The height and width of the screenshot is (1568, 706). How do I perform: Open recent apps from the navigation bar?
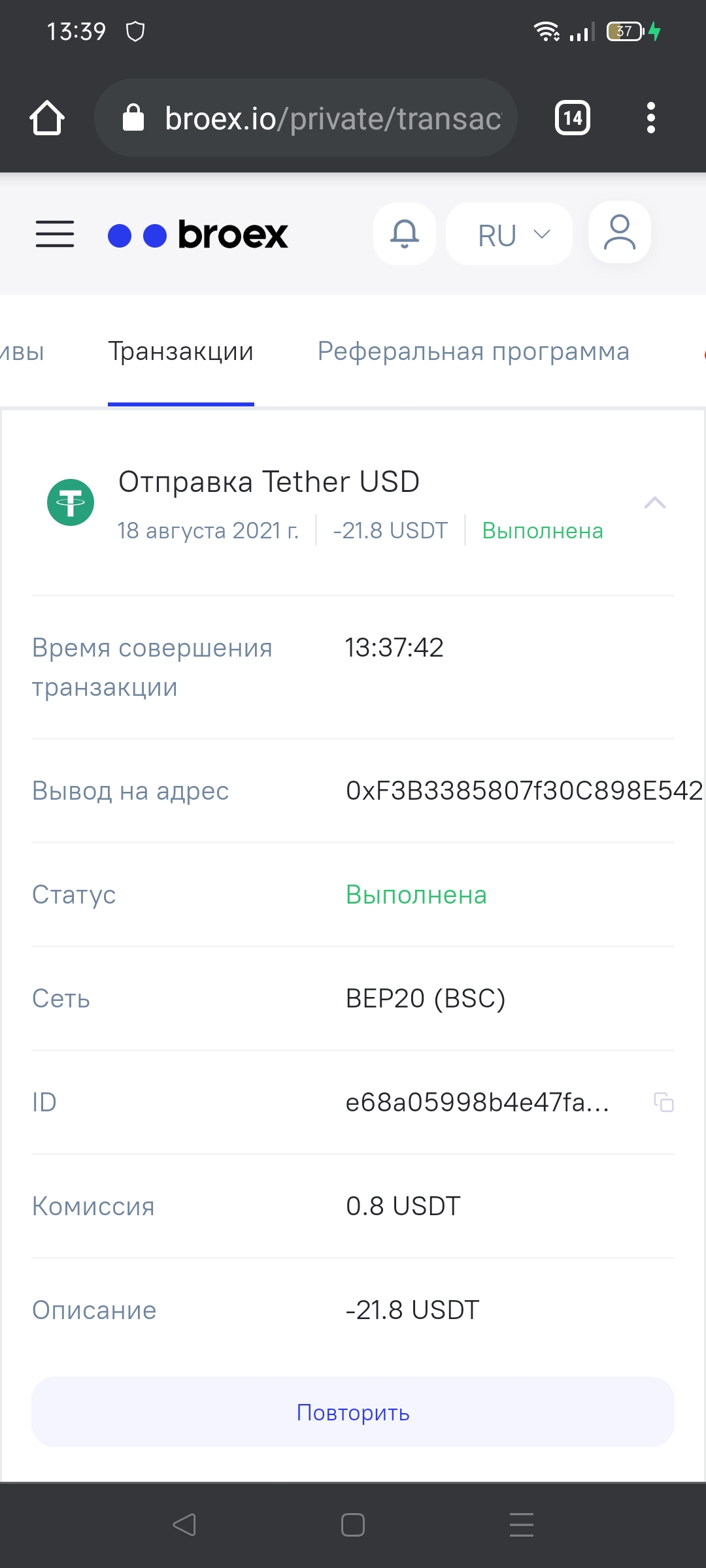(x=521, y=1525)
